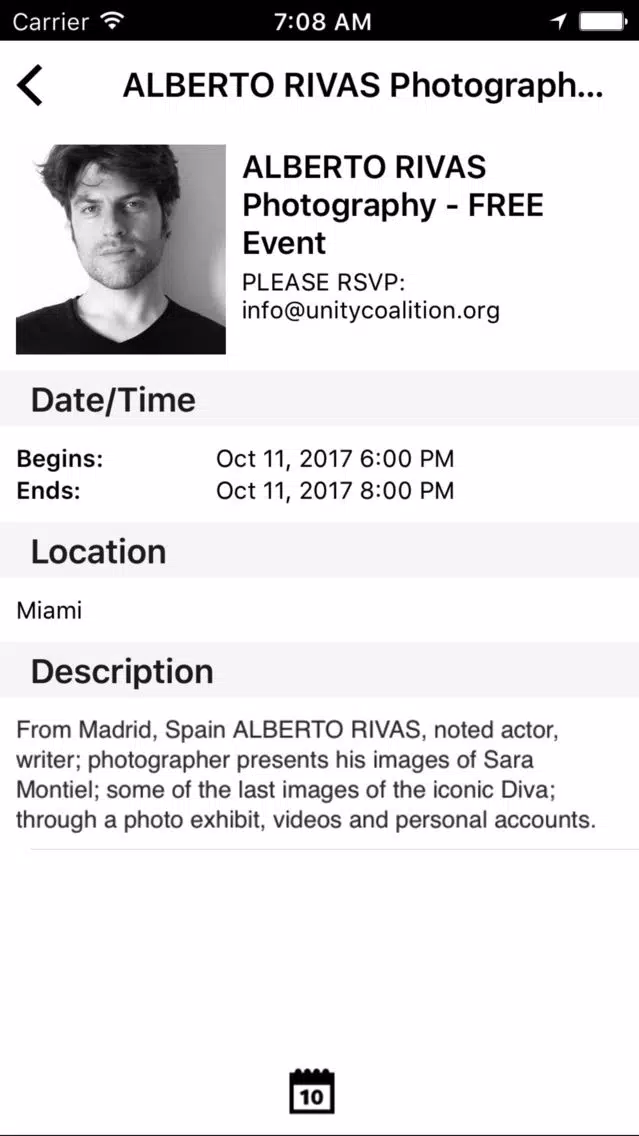This screenshot has height=1136, width=639.
Task: Go back using the top-left arrow
Action: (x=30, y=86)
